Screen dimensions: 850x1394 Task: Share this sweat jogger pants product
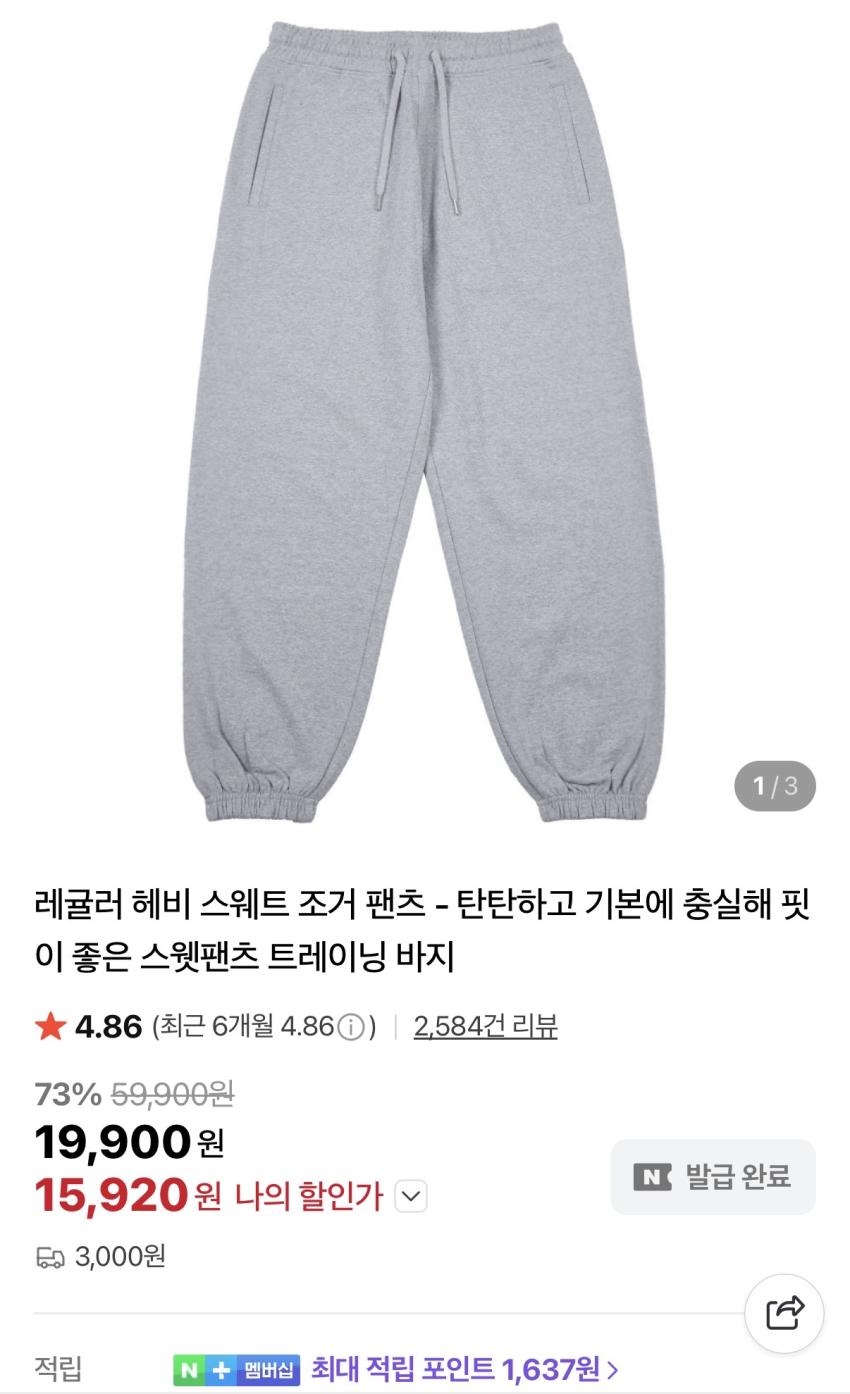[784, 1313]
